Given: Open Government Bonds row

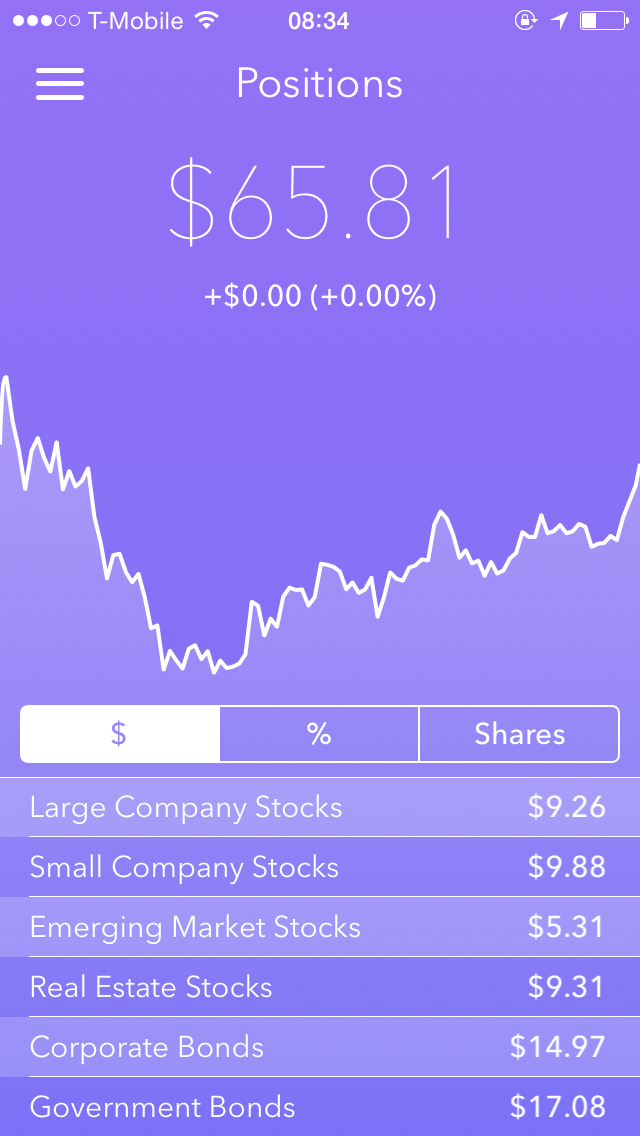Looking at the screenshot, I should [x=320, y=1107].
